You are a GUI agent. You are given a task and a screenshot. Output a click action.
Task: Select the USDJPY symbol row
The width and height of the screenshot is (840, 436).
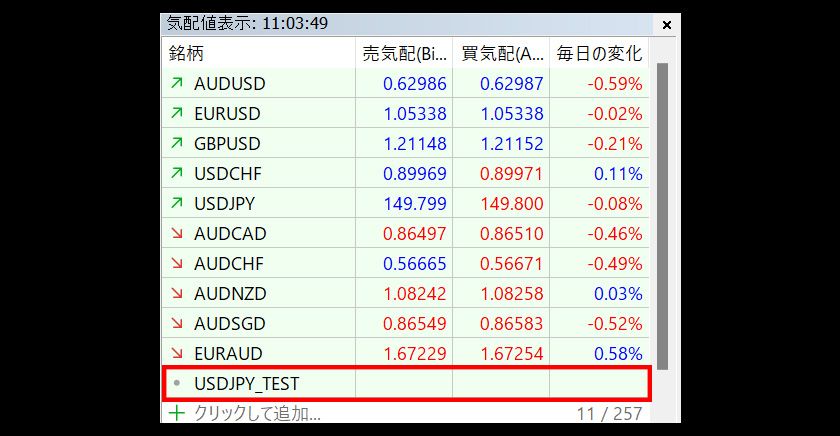pyautogui.click(x=225, y=204)
